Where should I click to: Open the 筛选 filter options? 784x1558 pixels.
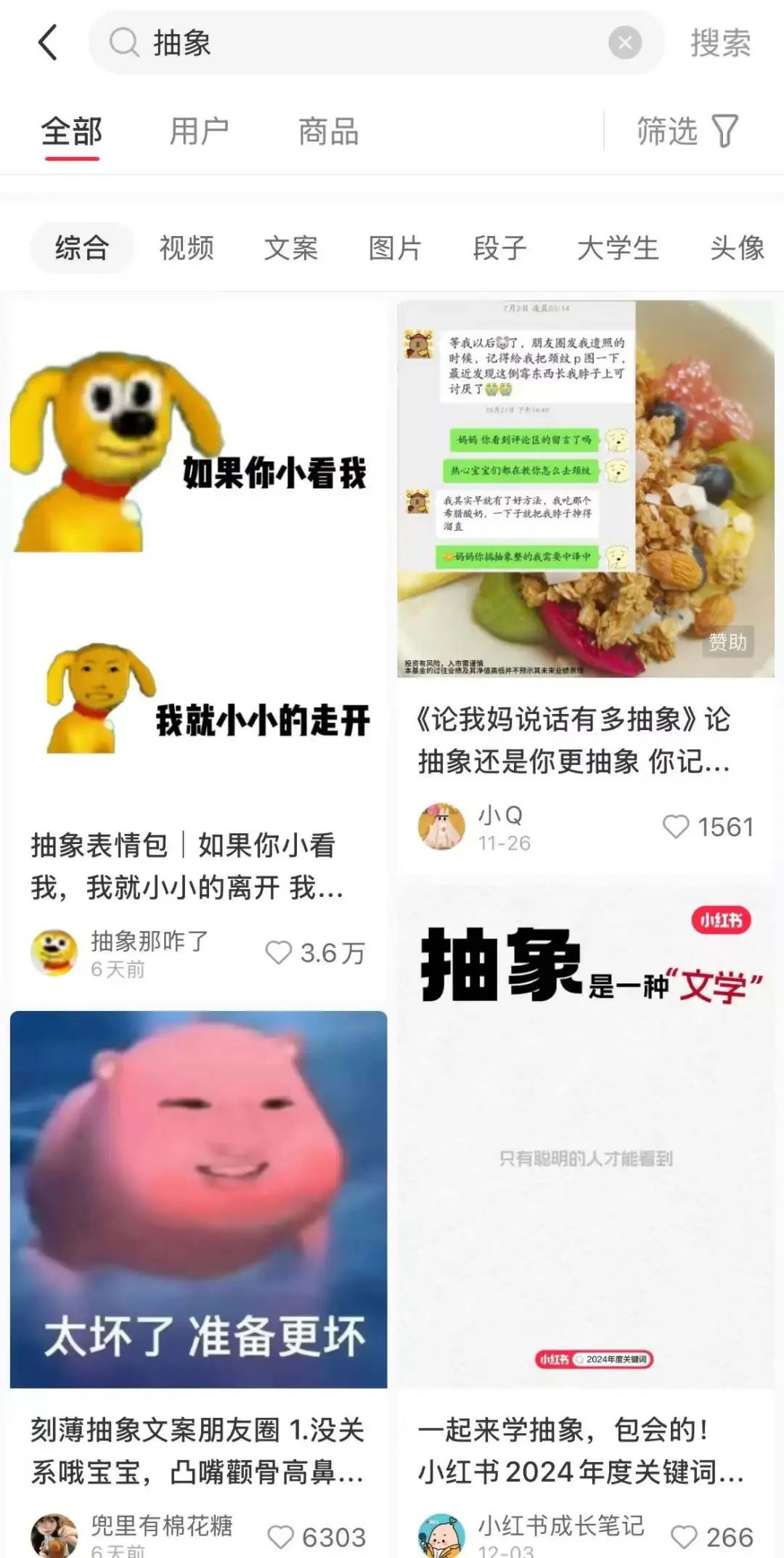pos(686,131)
